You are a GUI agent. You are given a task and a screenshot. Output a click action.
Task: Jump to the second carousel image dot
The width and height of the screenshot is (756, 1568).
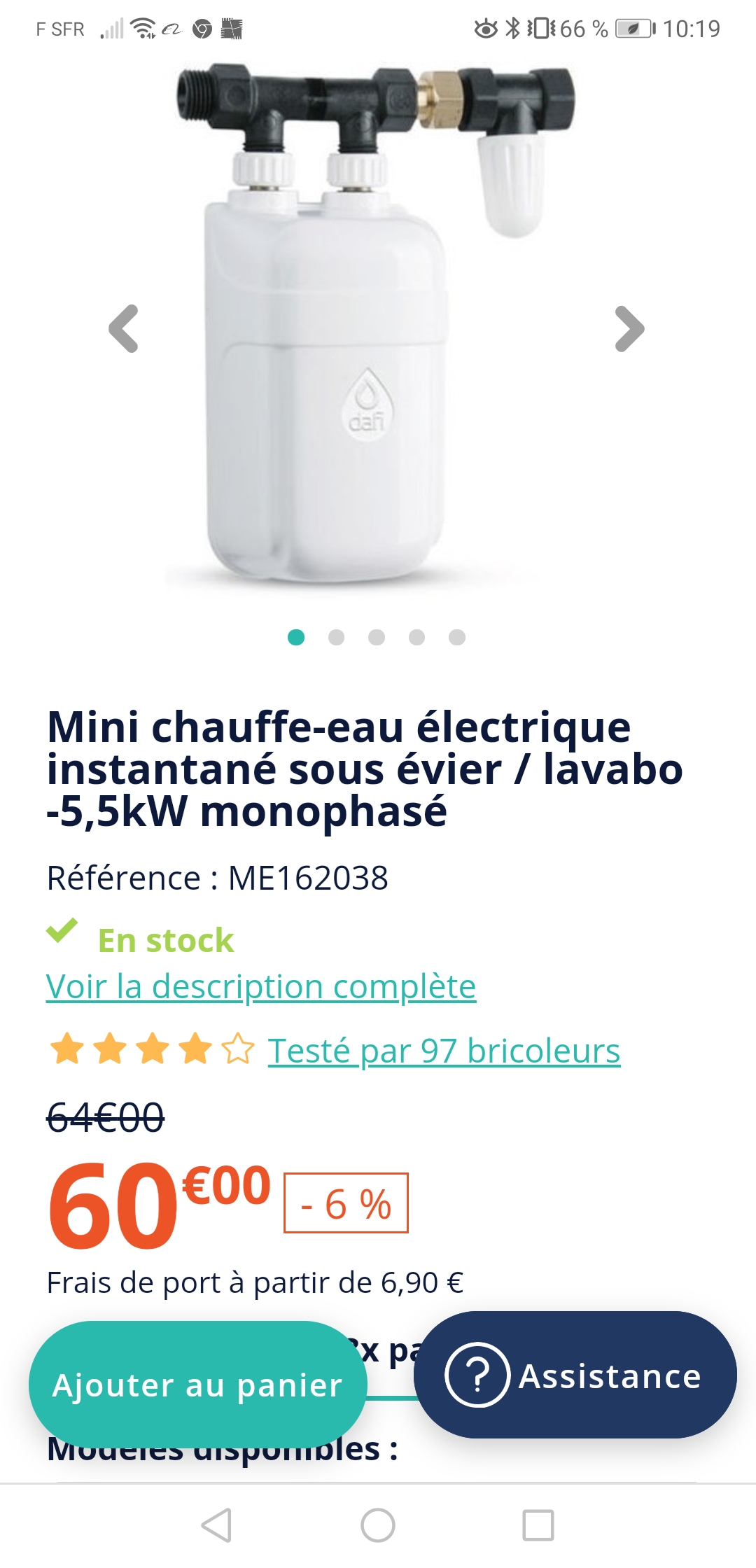[336, 637]
